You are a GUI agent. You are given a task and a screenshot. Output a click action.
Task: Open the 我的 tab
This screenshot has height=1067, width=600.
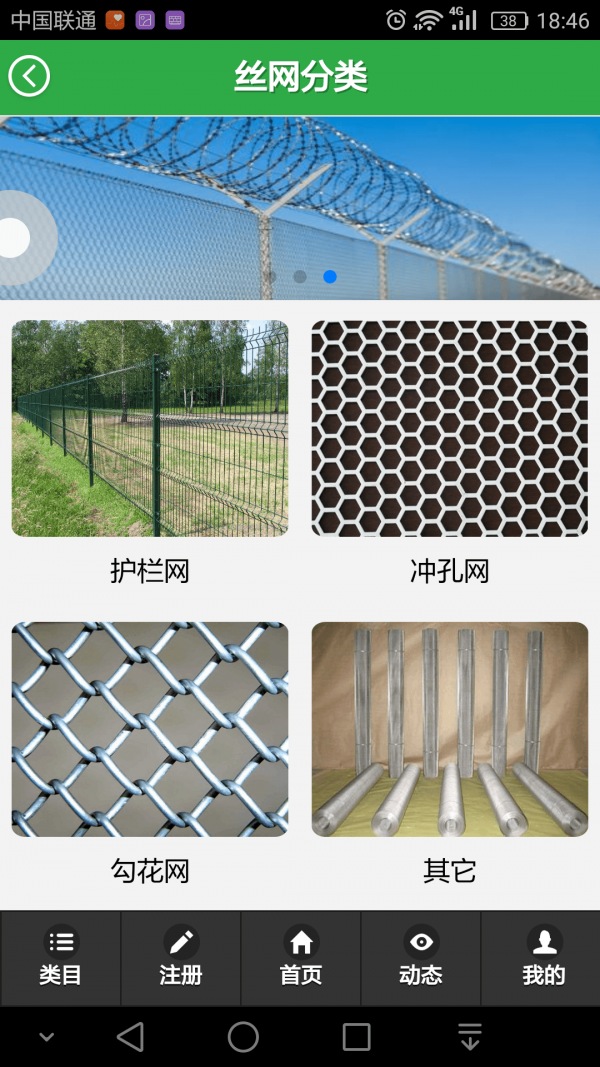coord(543,958)
